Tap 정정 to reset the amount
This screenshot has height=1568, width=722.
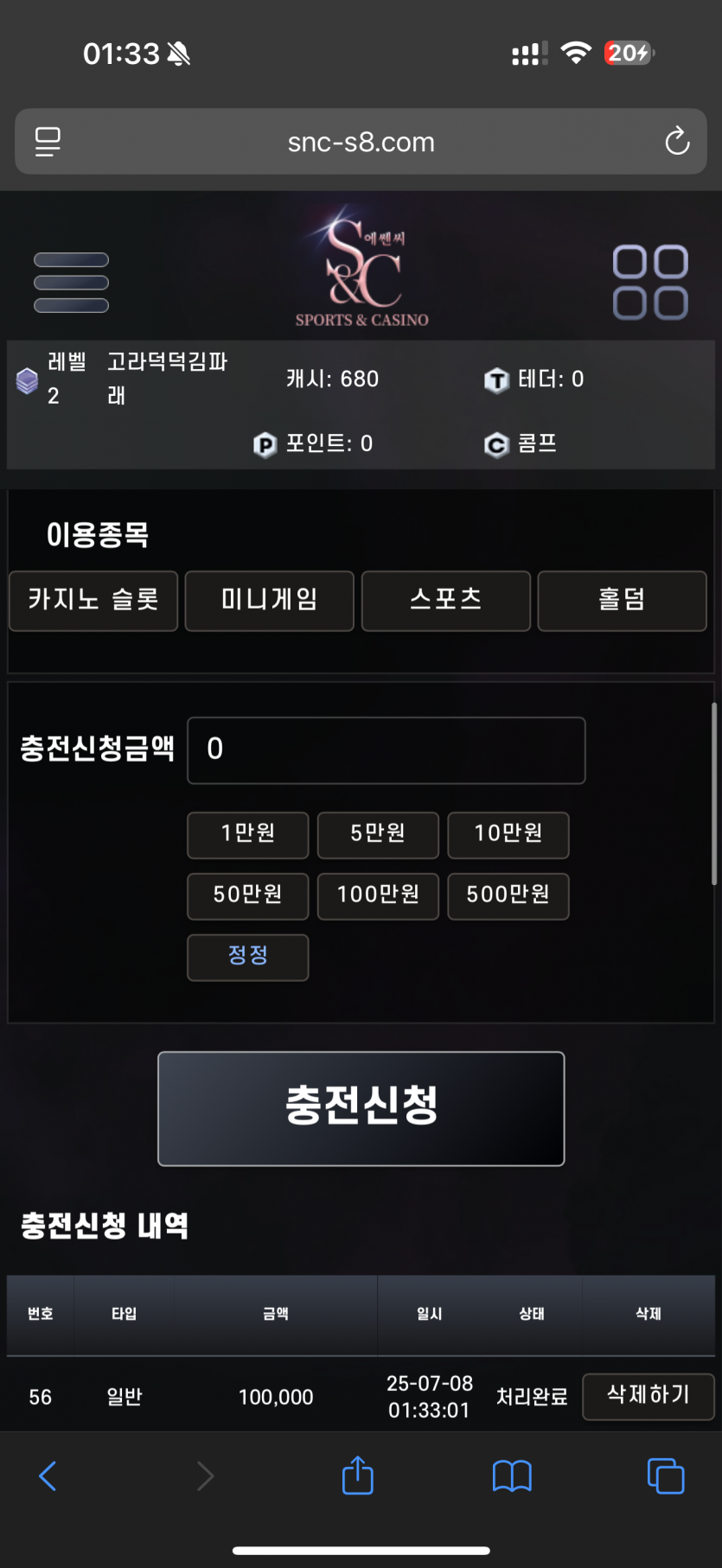248,957
